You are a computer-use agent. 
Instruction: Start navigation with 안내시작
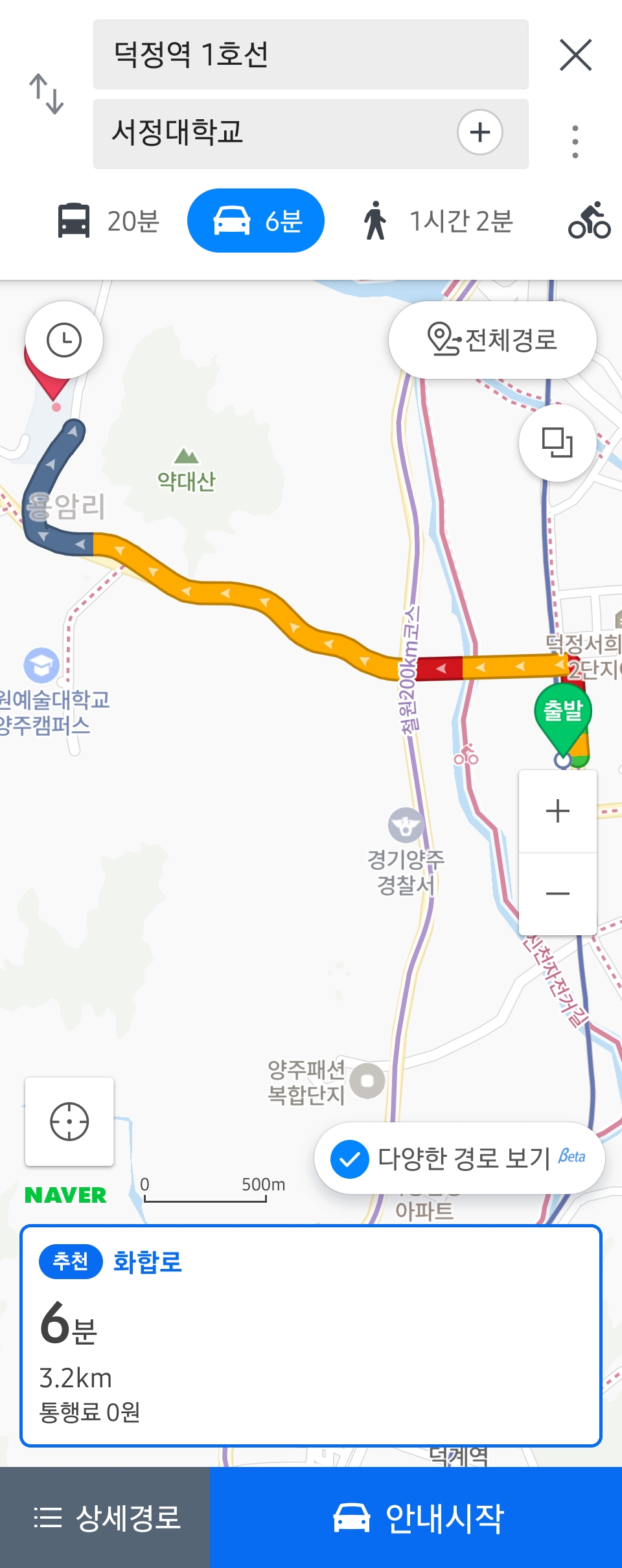point(416,1517)
